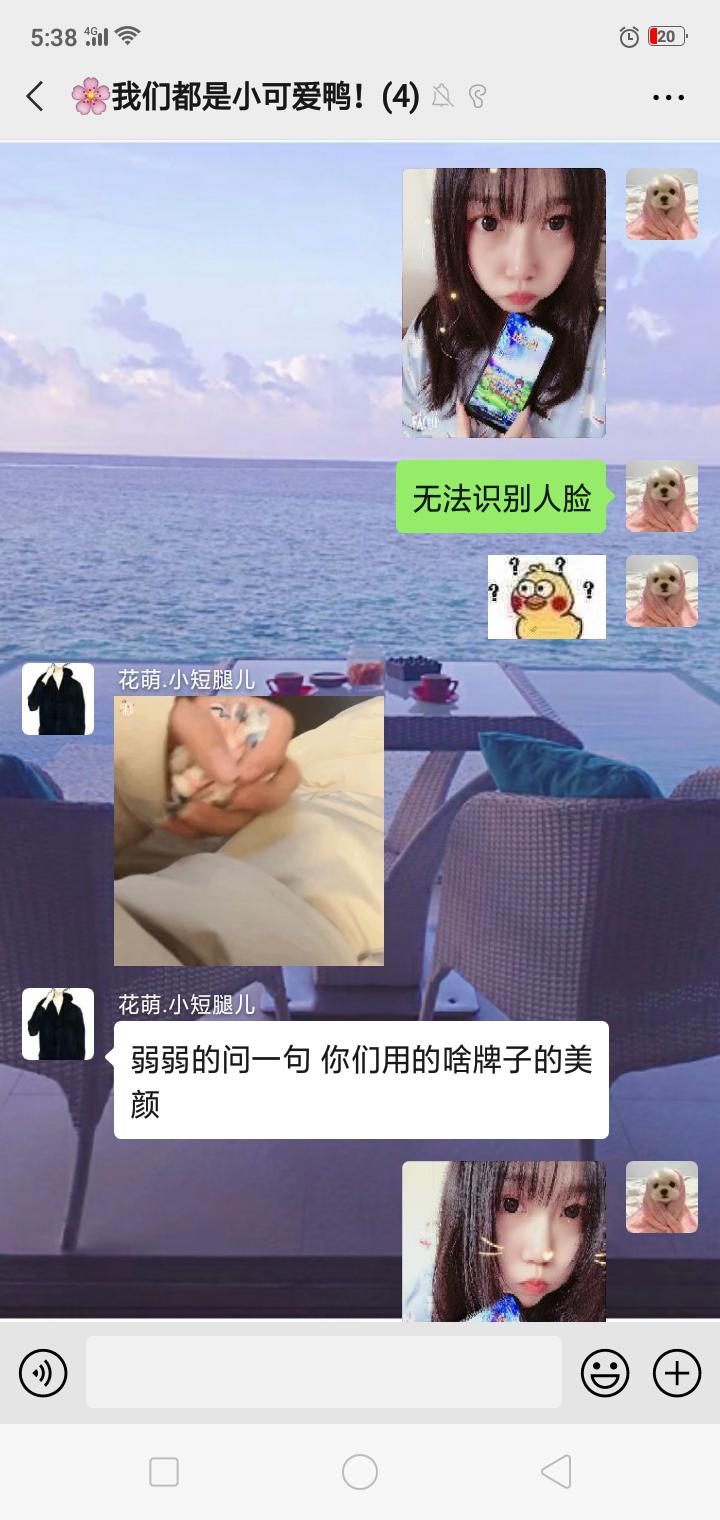This screenshot has height=1520, width=720.
Task: Tap the dog avatar beside 无法识别人脸
Action: coord(662,496)
